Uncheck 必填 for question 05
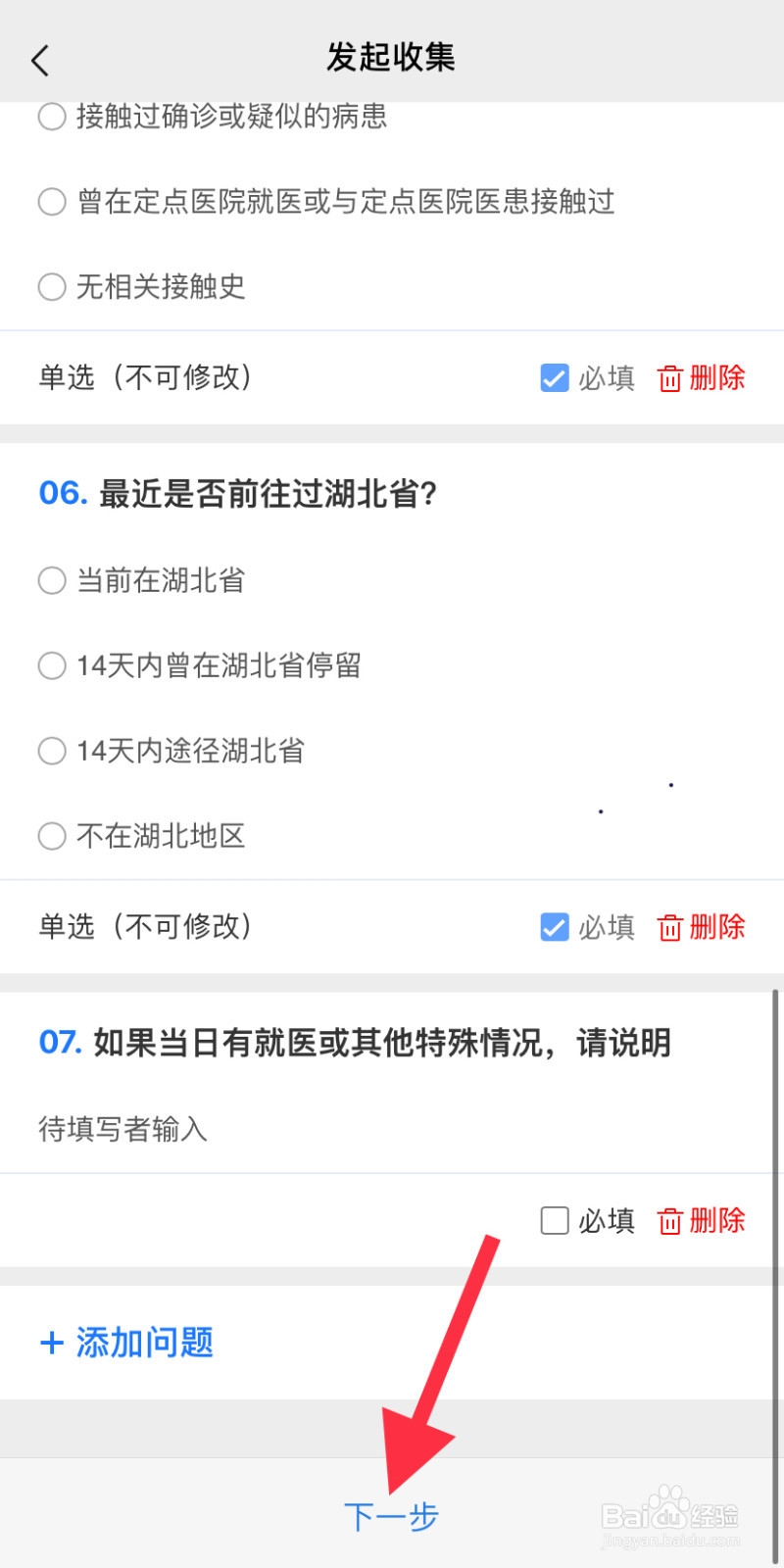The width and height of the screenshot is (784, 1568). (x=555, y=376)
